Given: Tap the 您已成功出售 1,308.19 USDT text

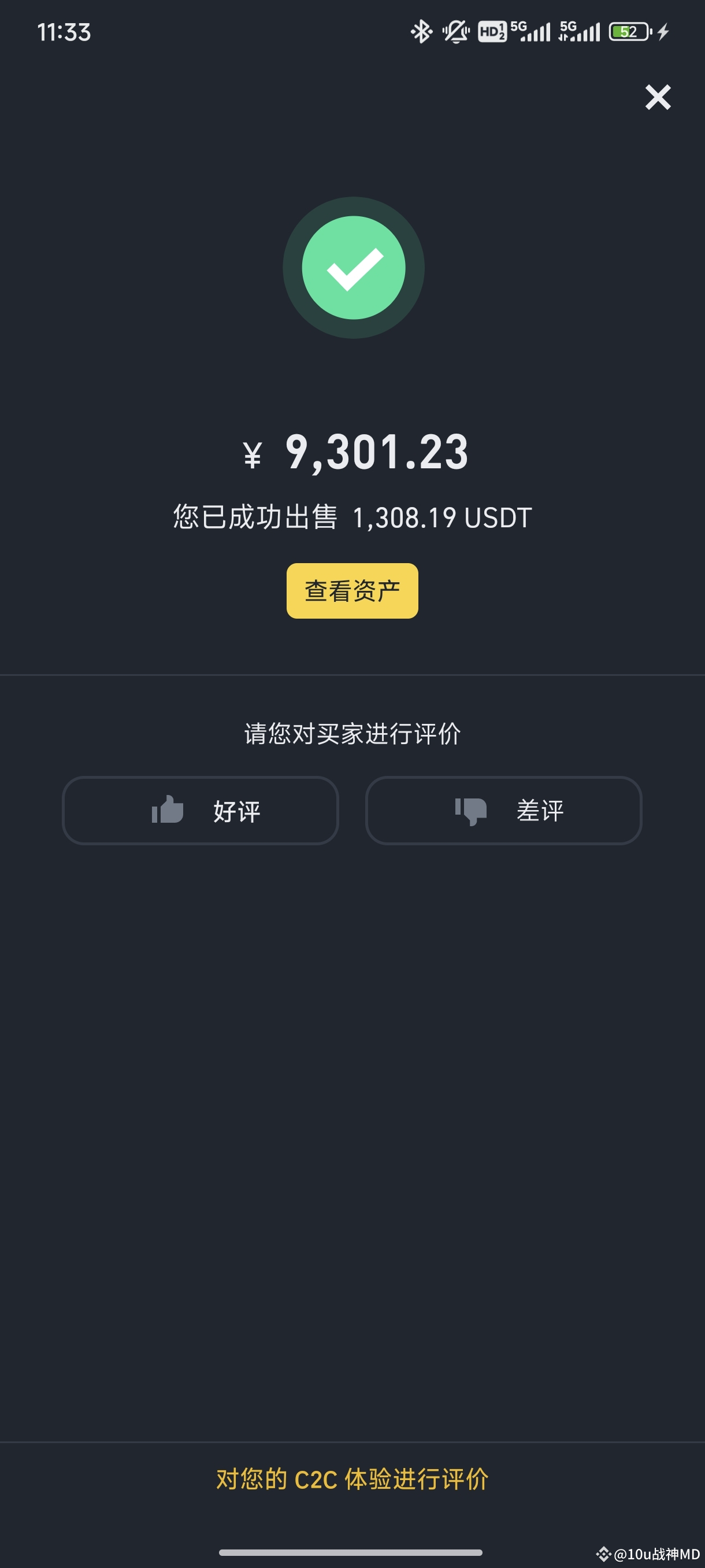Looking at the screenshot, I should pyautogui.click(x=351, y=518).
